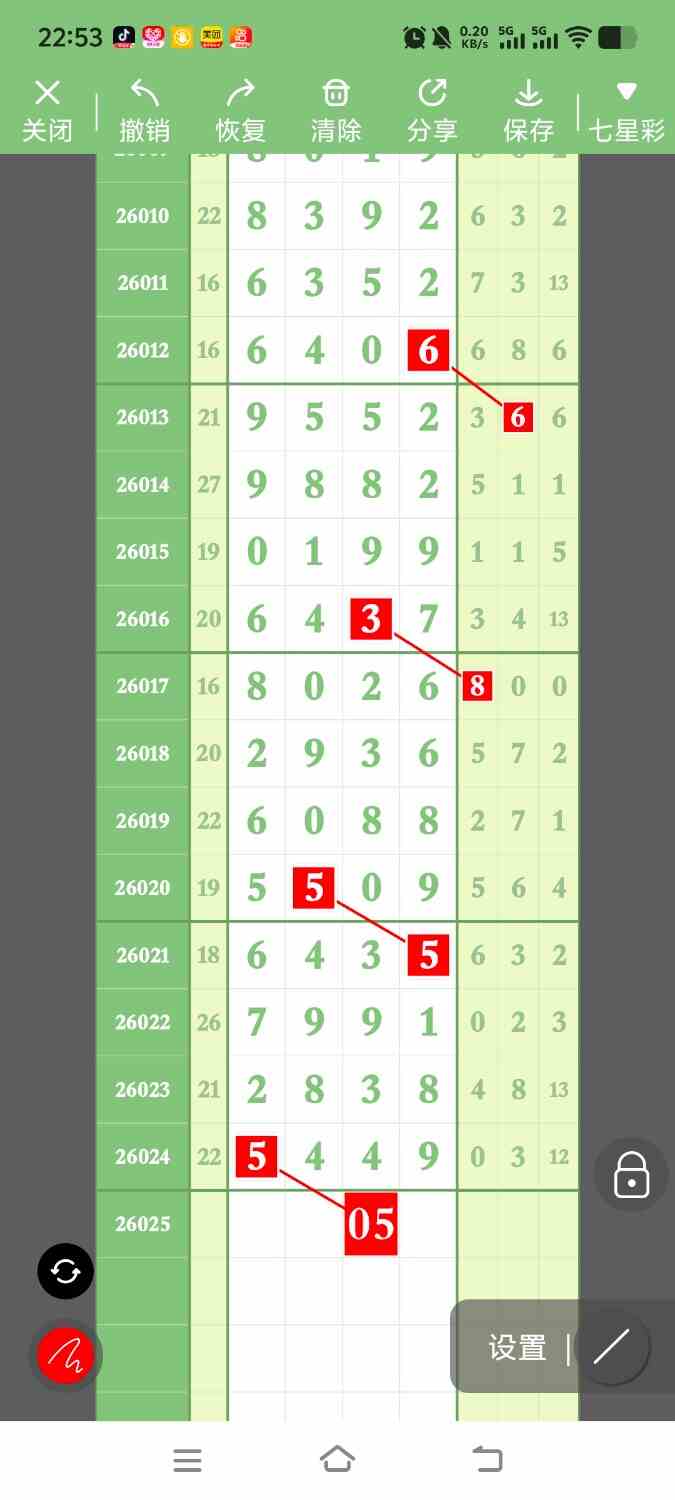Open the 设置 settings option

pos(517,1348)
